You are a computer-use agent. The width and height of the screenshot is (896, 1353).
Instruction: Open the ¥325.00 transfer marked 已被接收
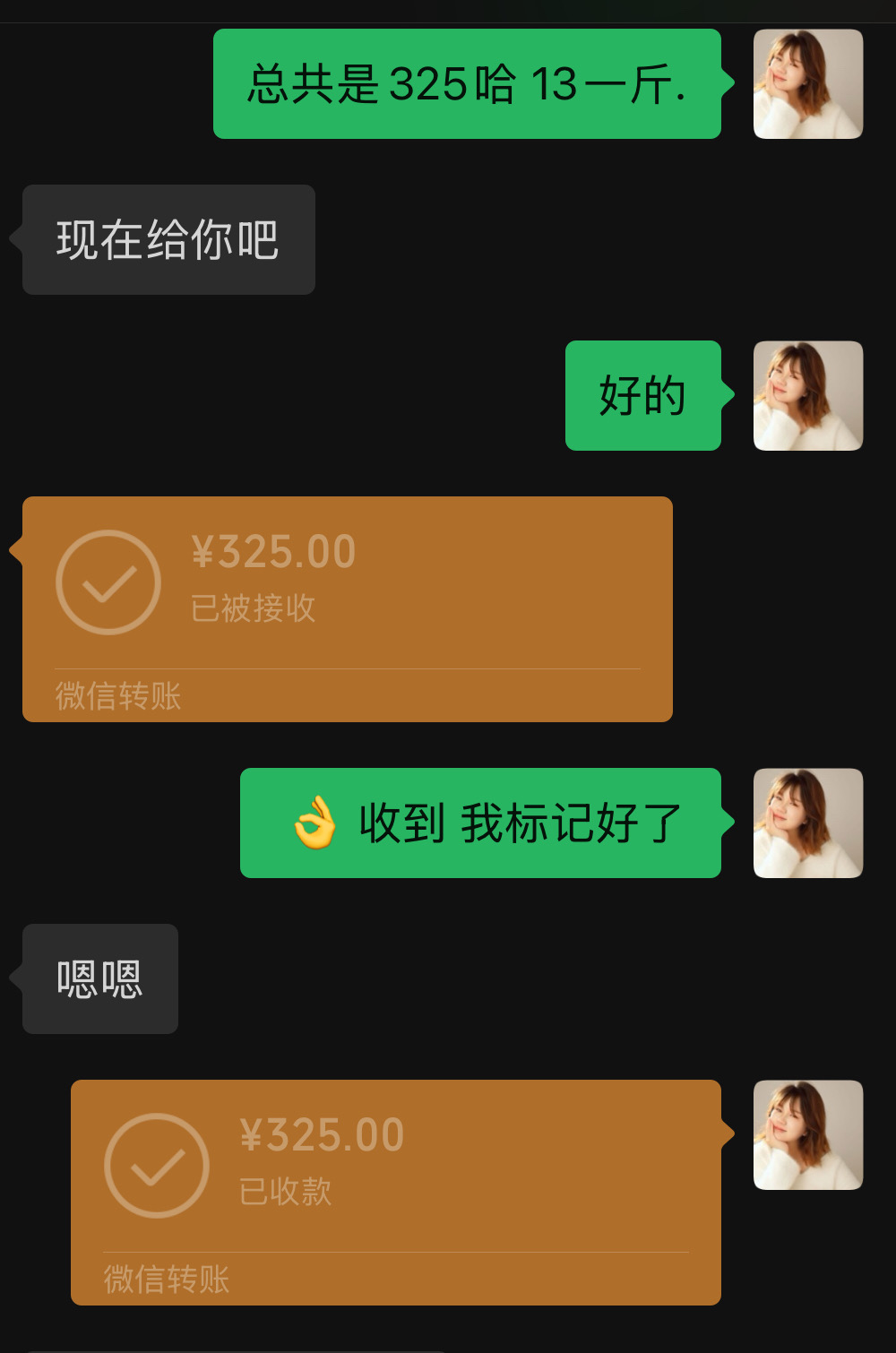pos(348,608)
